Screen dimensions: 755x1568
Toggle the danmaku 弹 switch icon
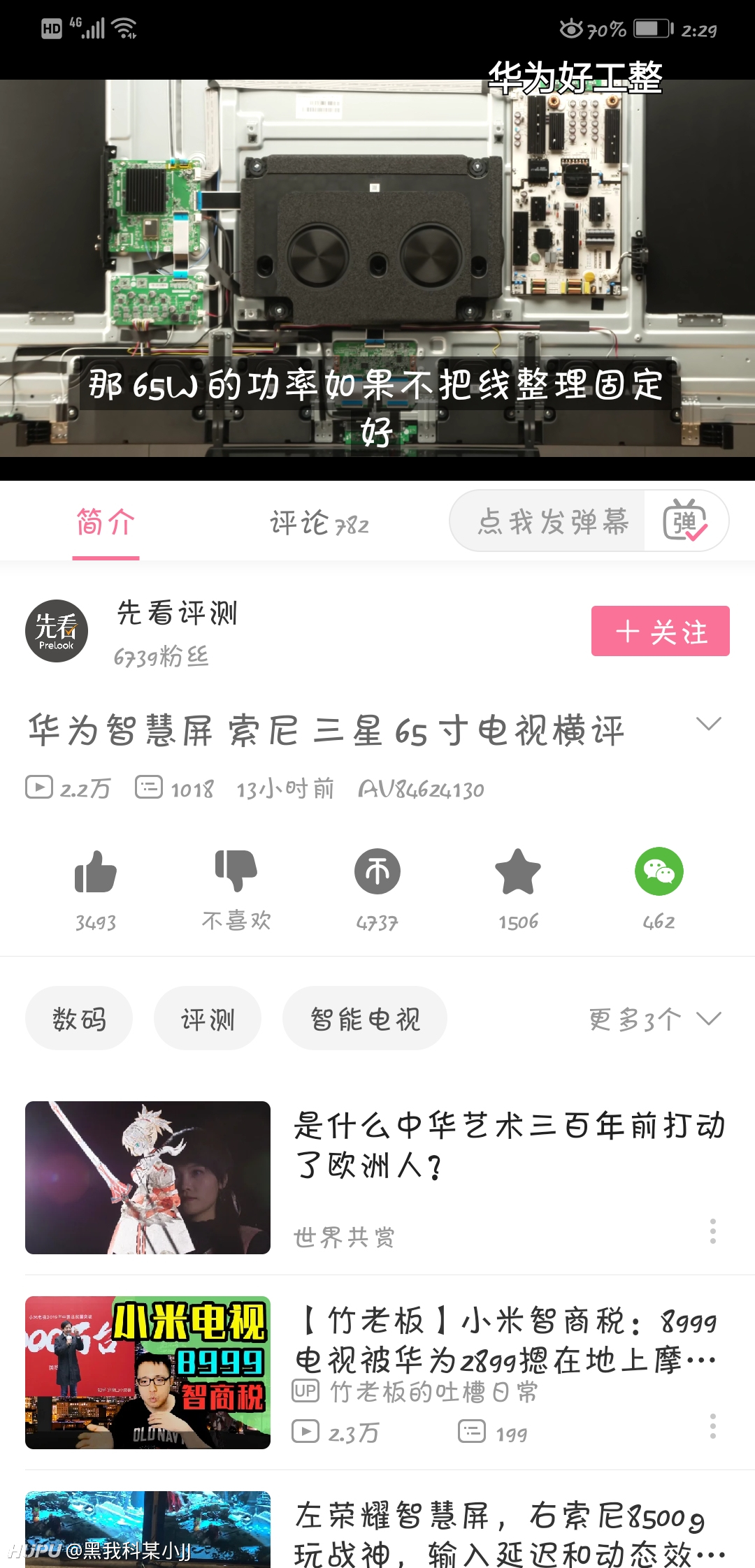point(686,521)
